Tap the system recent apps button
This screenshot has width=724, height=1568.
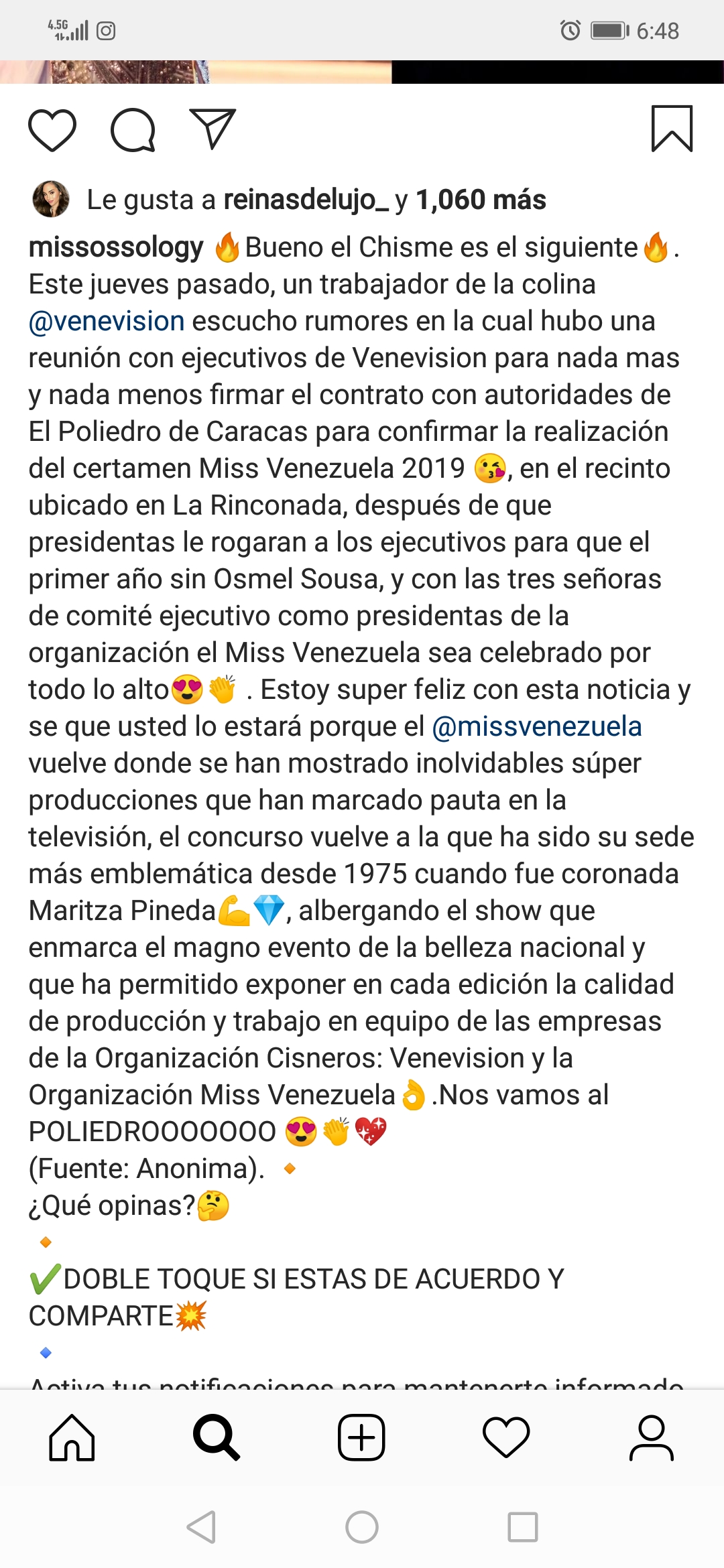click(523, 1527)
